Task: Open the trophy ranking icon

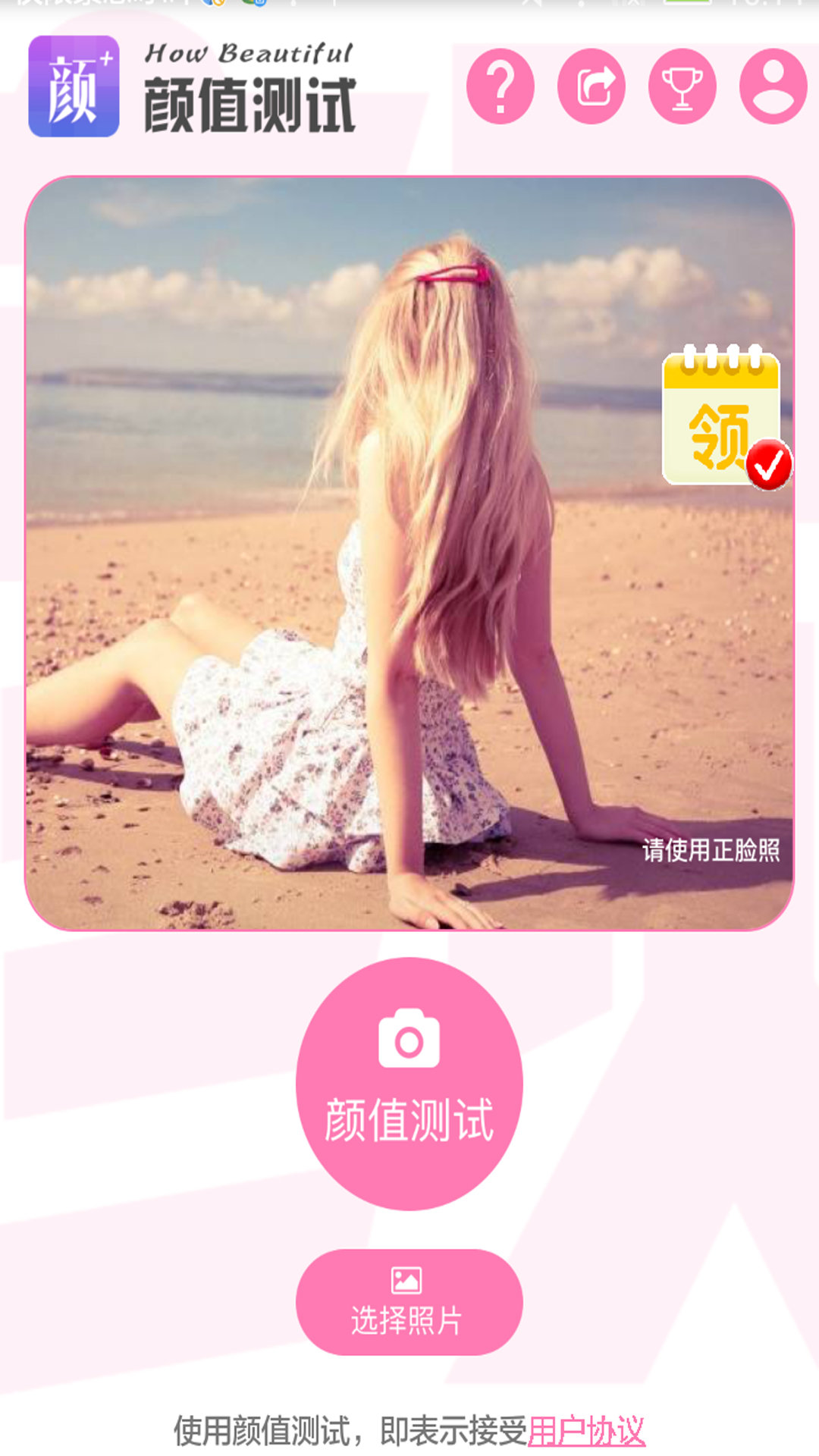Action: (x=682, y=86)
